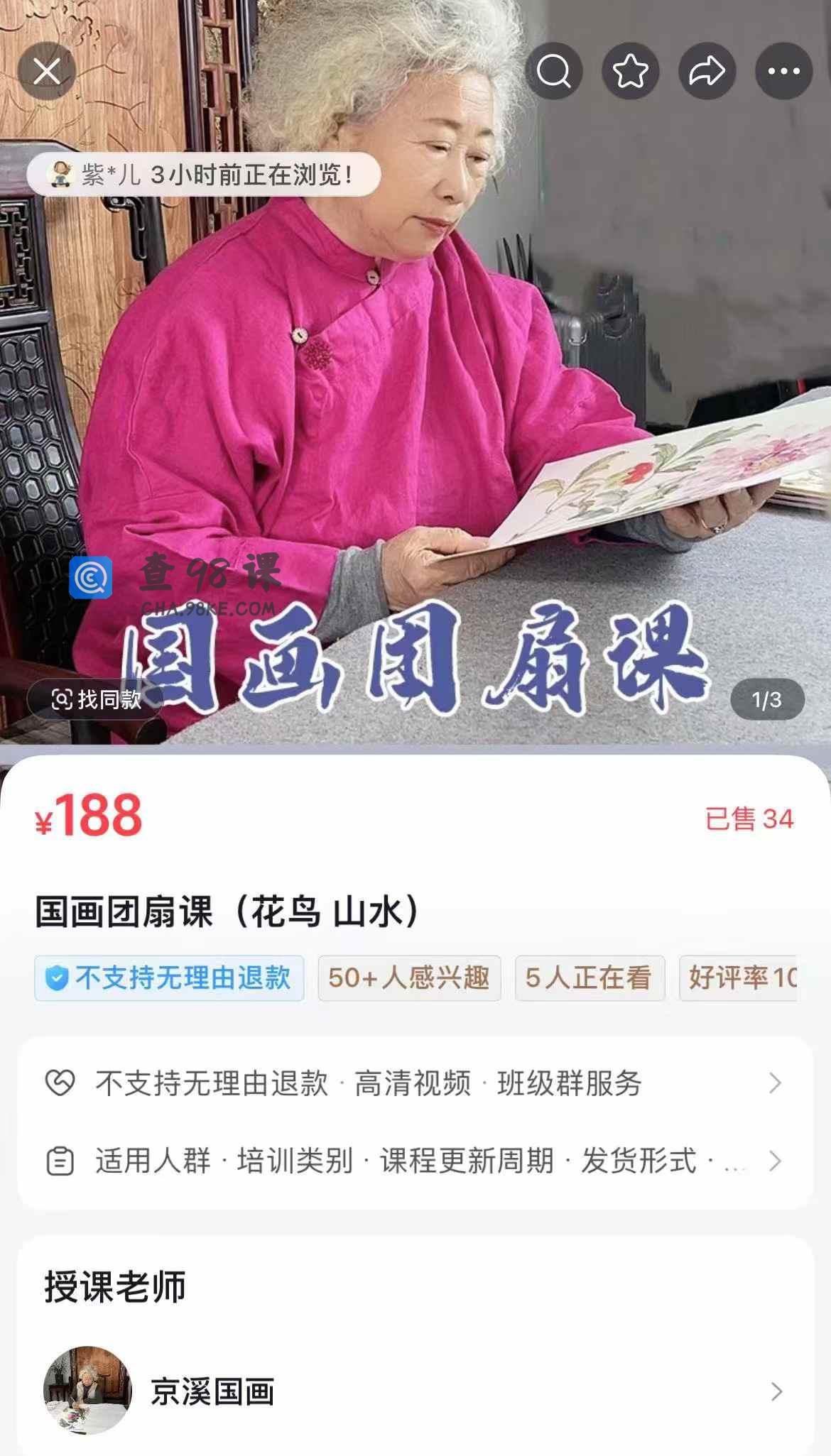Tap 找同款 to find similar items
The height and width of the screenshot is (1456, 831).
click(96, 699)
